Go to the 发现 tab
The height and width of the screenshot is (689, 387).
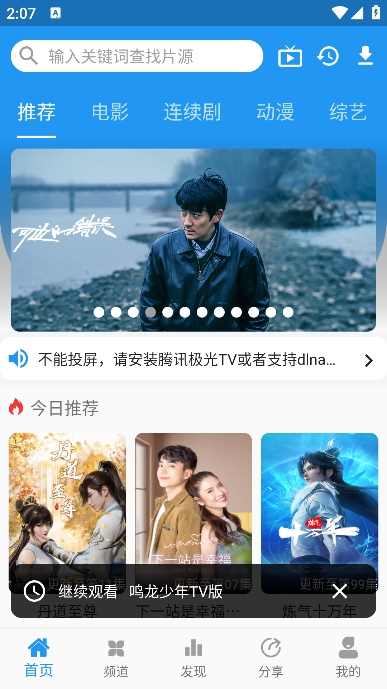193,658
